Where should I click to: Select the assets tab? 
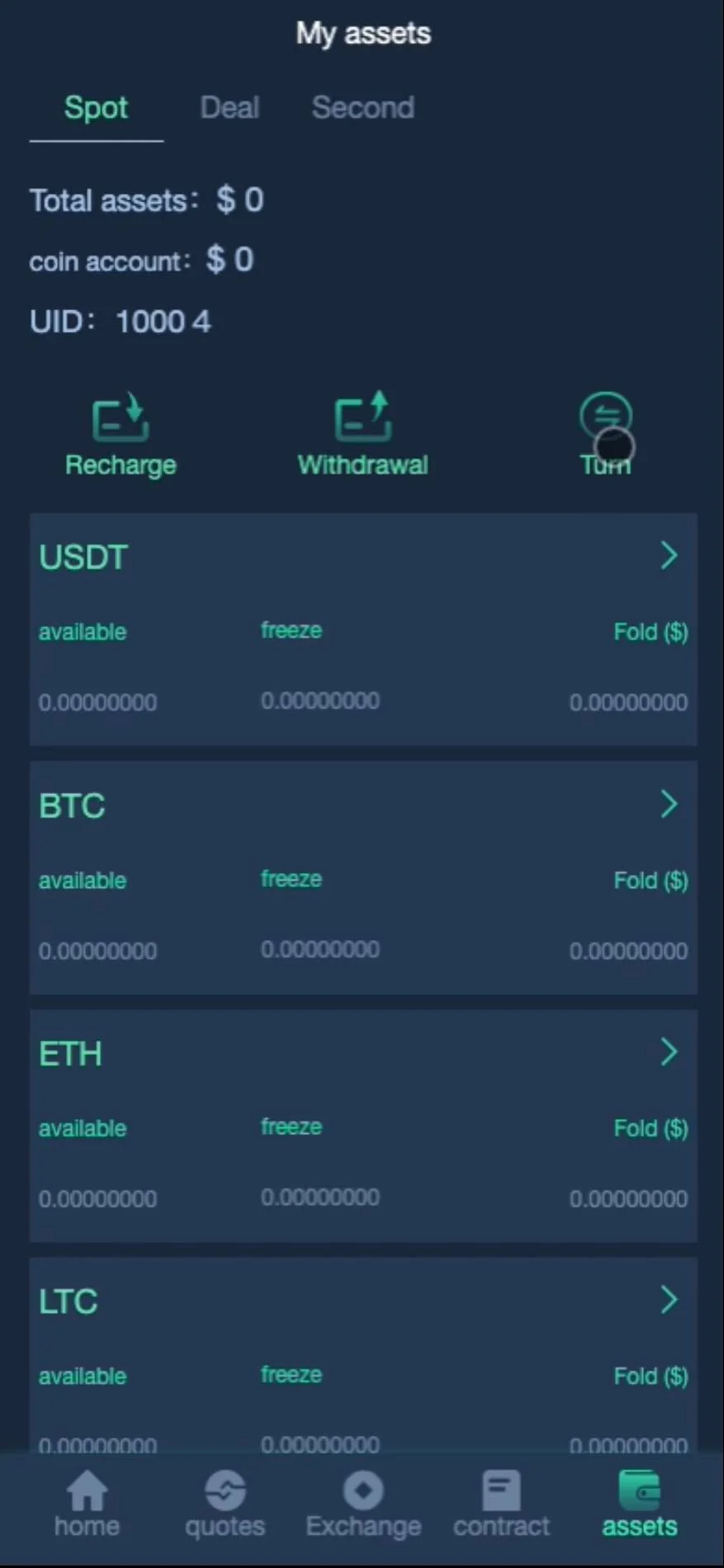pyautogui.click(x=639, y=1505)
